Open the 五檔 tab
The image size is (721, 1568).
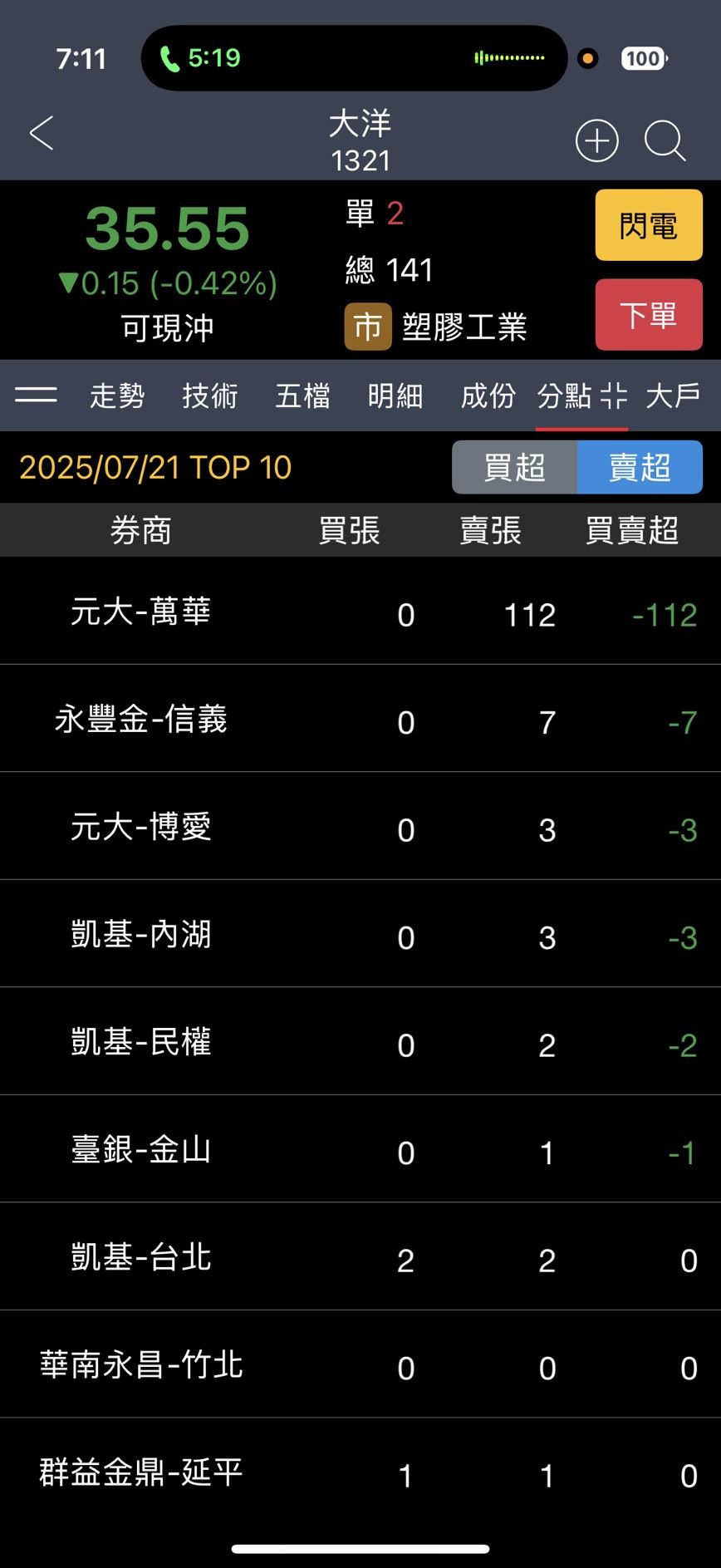(302, 396)
